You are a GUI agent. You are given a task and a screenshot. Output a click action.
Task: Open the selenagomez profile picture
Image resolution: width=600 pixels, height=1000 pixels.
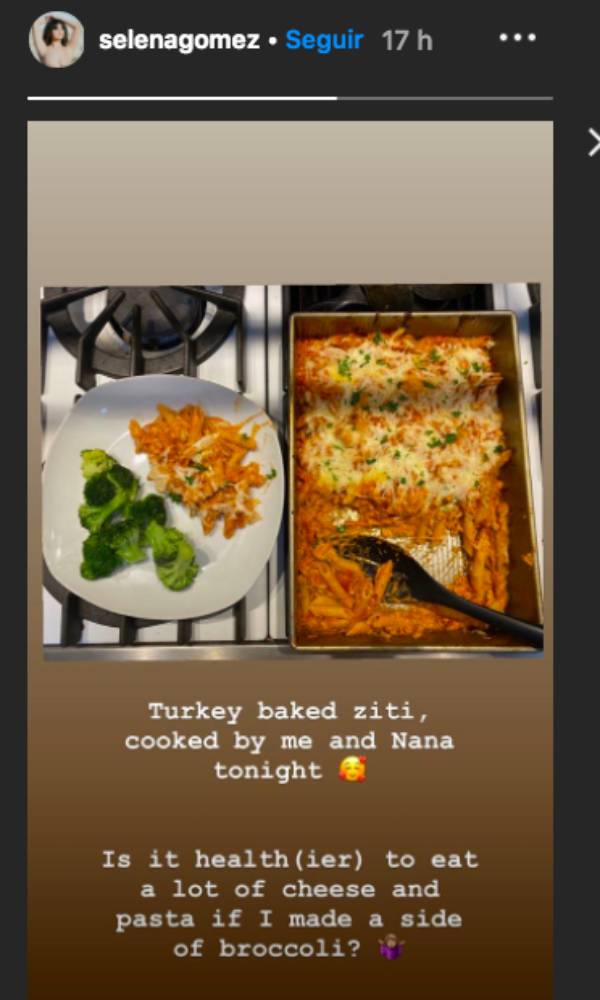pyautogui.click(x=56, y=40)
